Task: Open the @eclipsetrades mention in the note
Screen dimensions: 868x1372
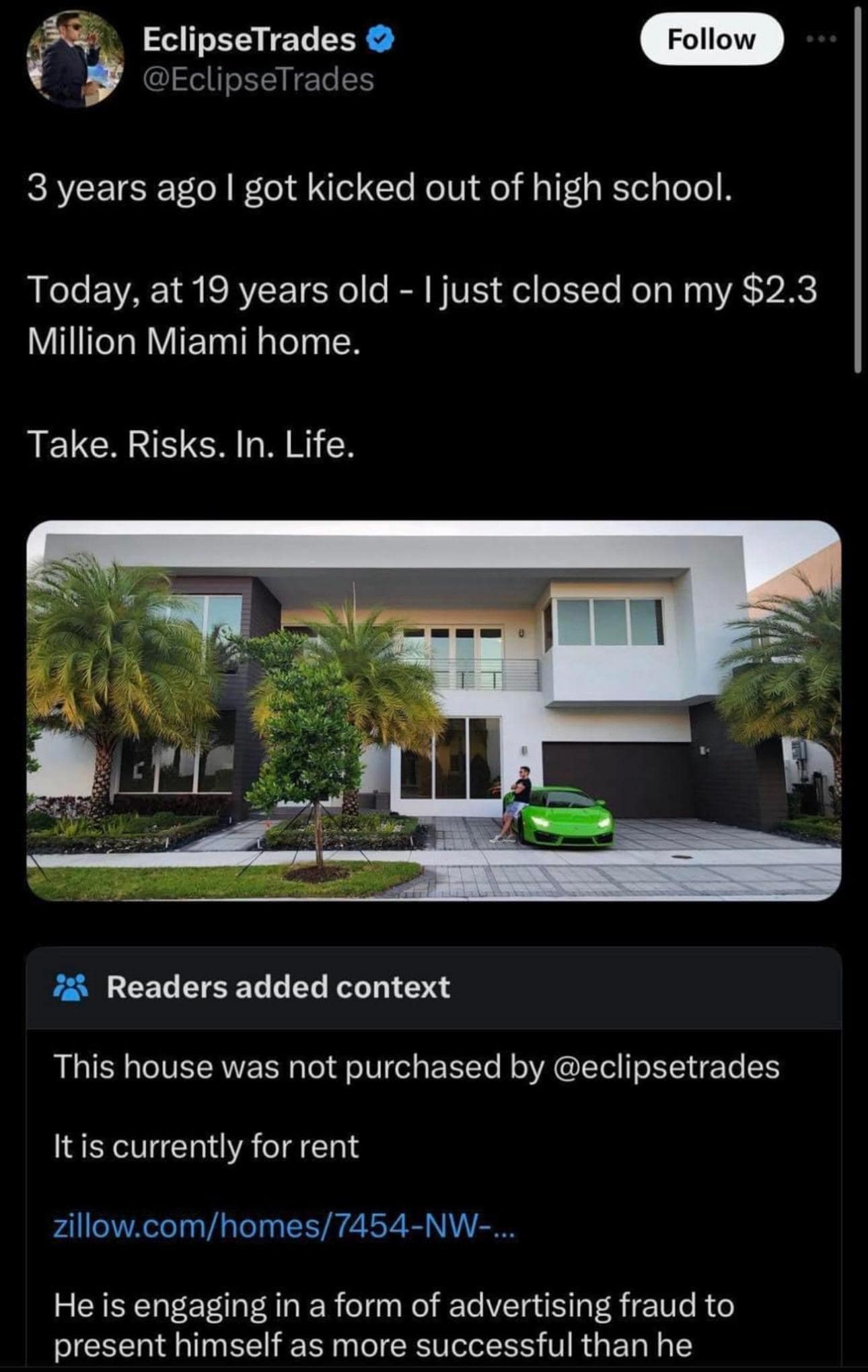Action: click(665, 1068)
